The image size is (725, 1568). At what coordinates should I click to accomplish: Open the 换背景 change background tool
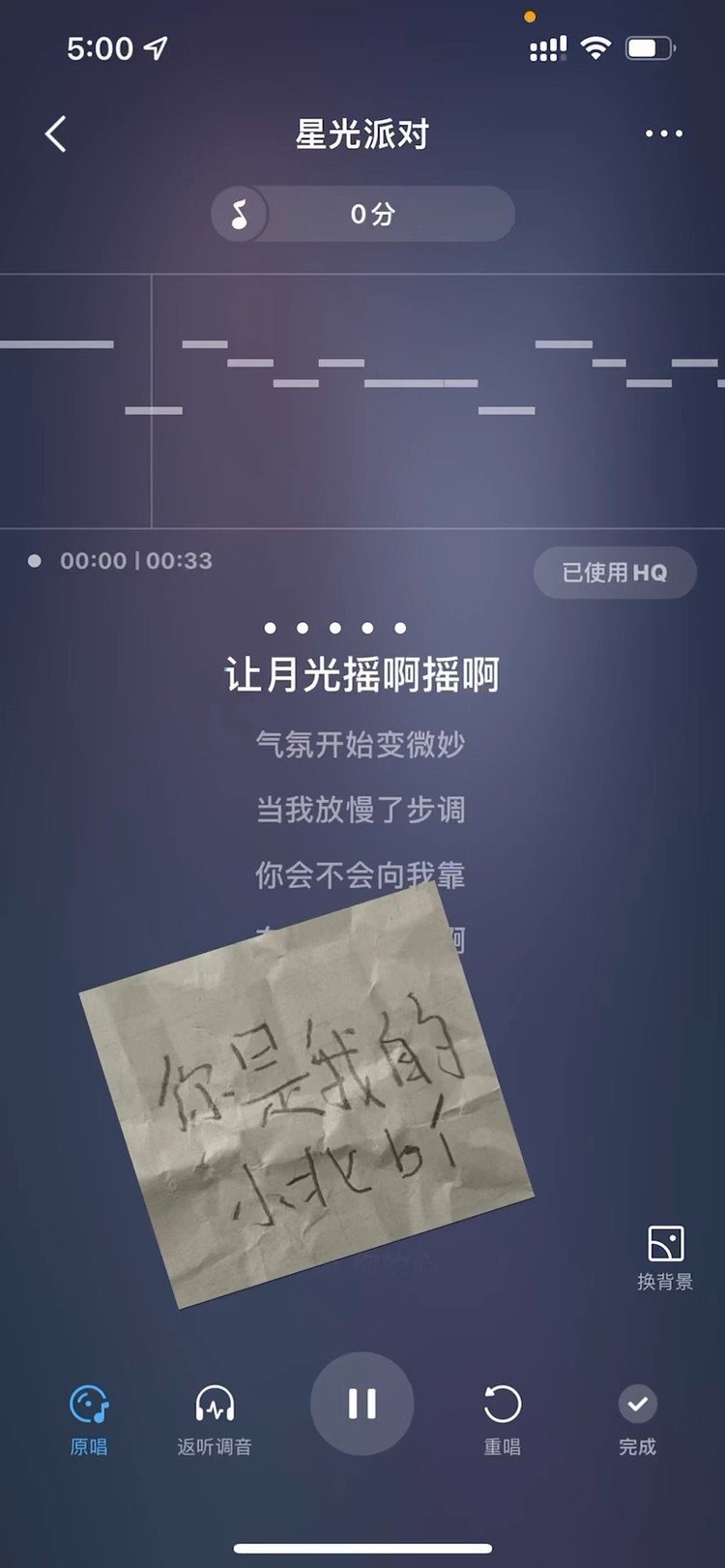coord(664,1253)
